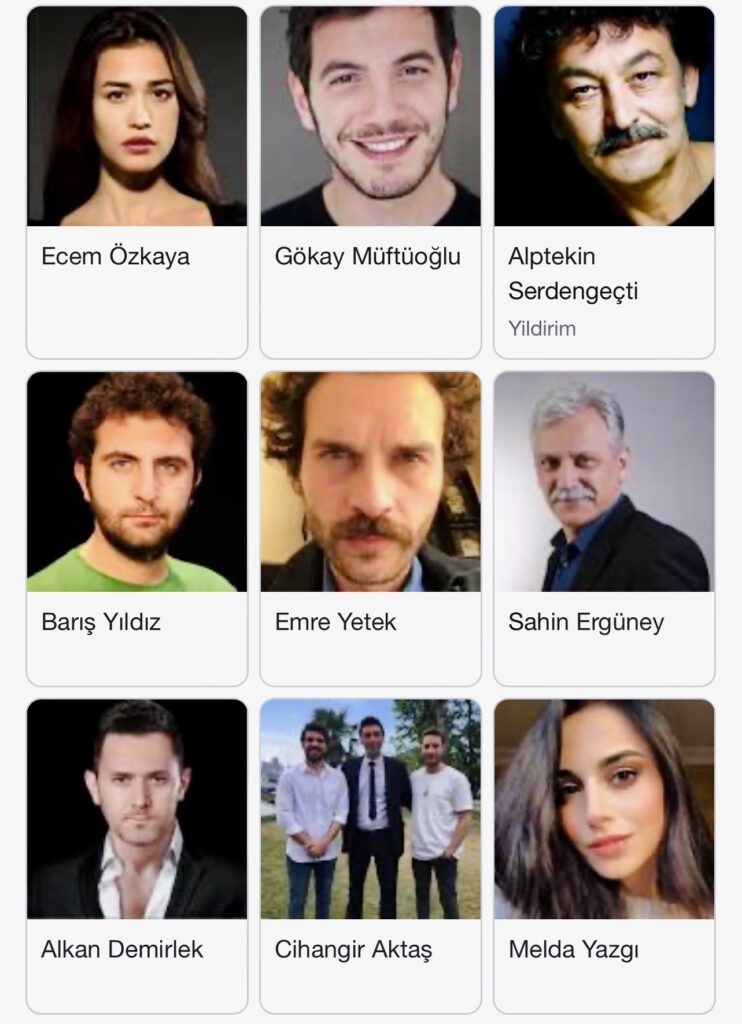The height and width of the screenshot is (1024, 742).
Task: View the Cihangir Aktaş card
Action: 370,855
